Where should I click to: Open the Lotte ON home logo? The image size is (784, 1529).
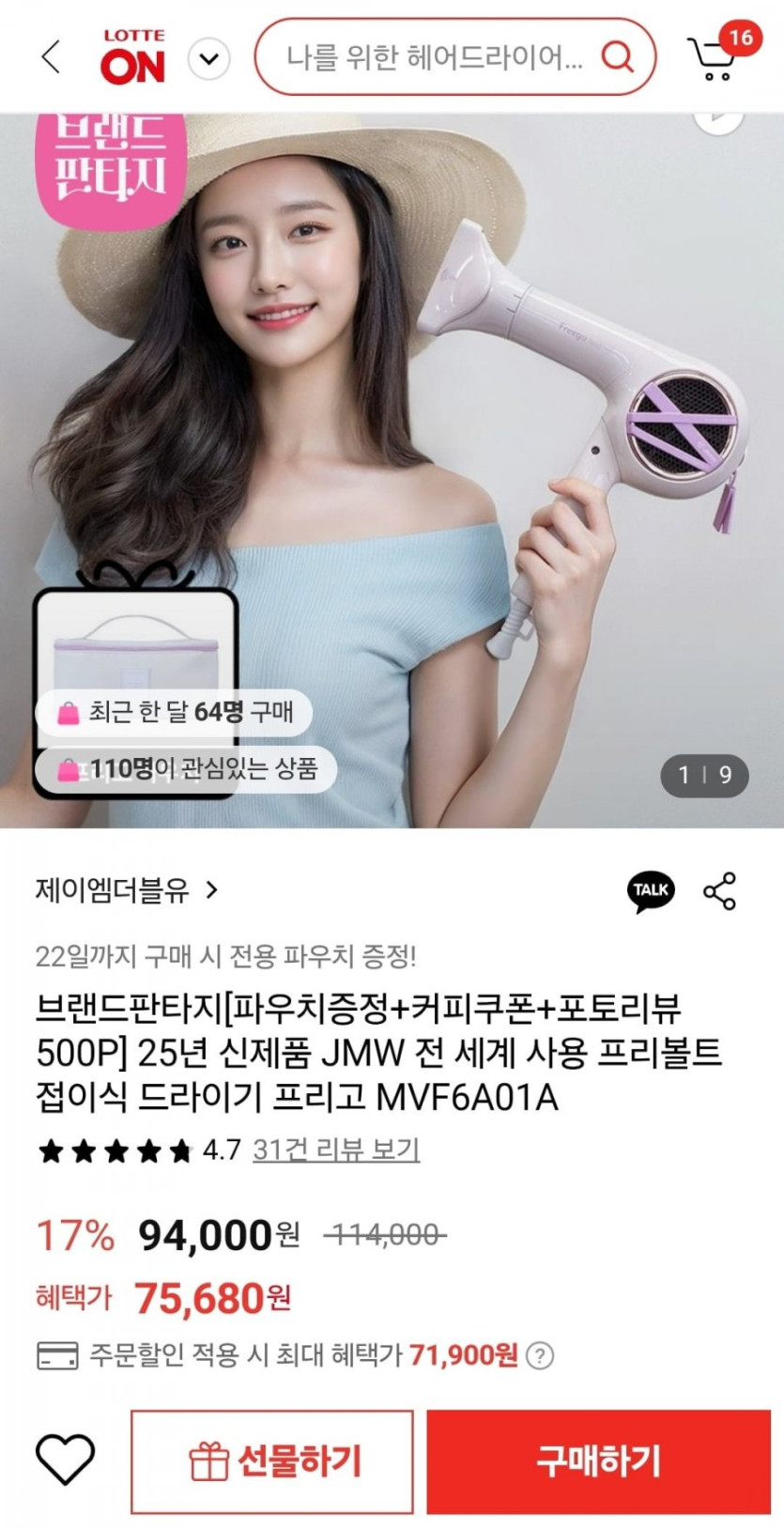[132, 57]
